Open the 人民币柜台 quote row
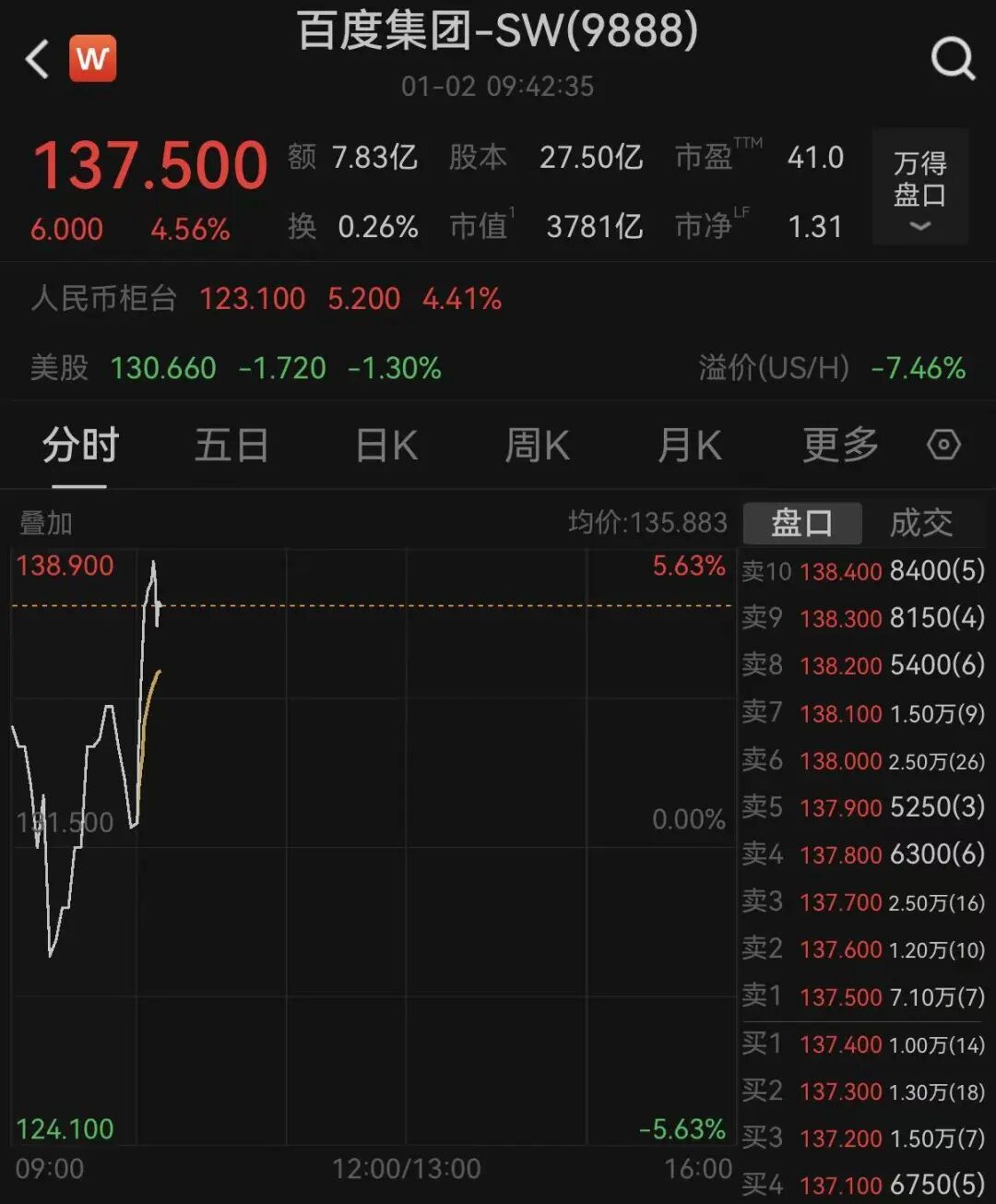 [x=267, y=299]
